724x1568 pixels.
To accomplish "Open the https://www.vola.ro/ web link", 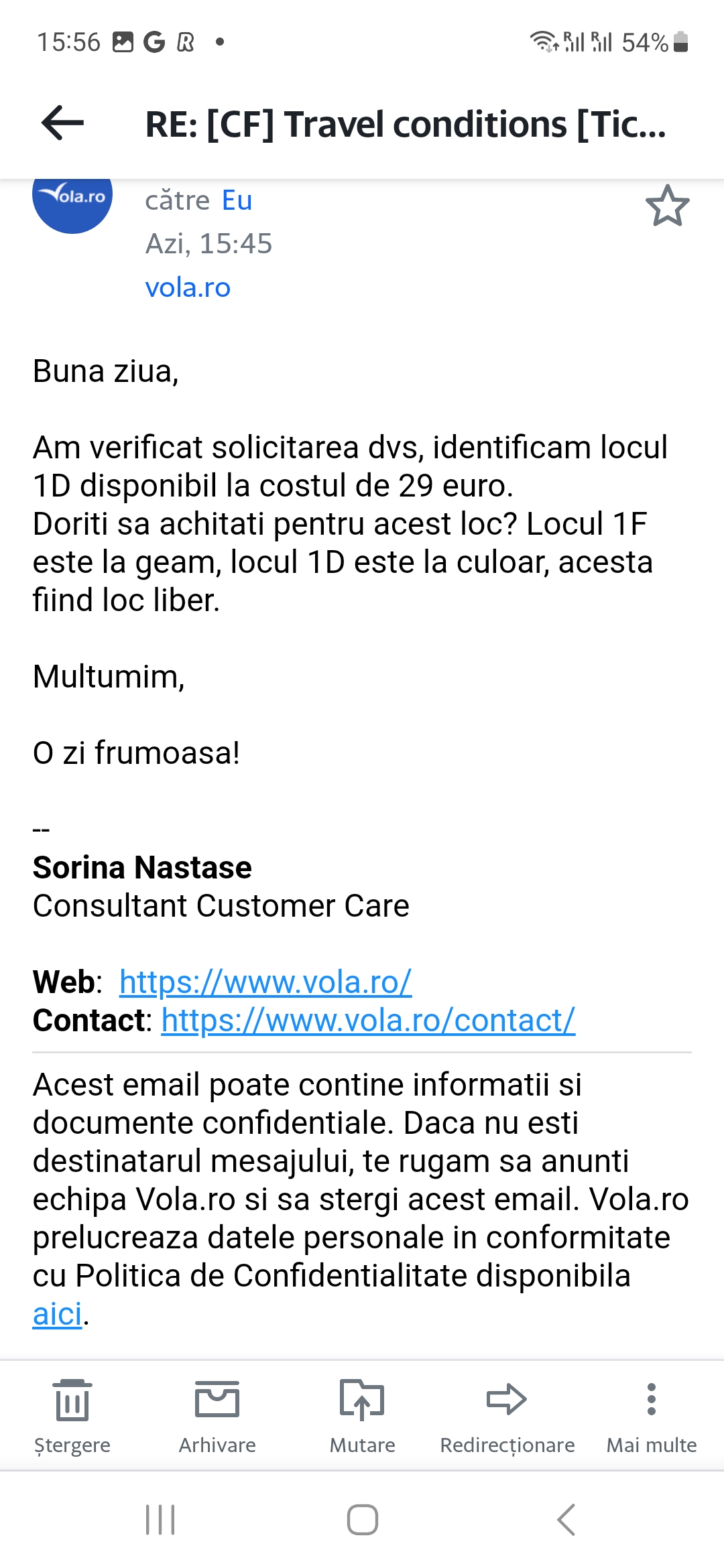I will point(265,982).
